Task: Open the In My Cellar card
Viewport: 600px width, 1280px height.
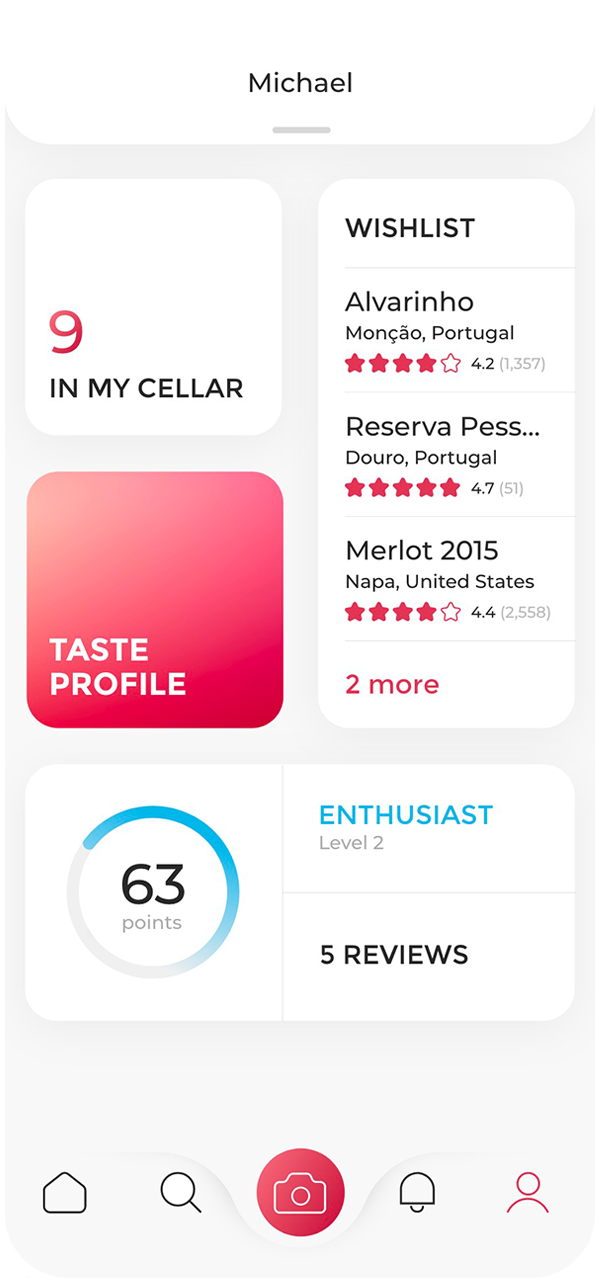Action: [153, 307]
